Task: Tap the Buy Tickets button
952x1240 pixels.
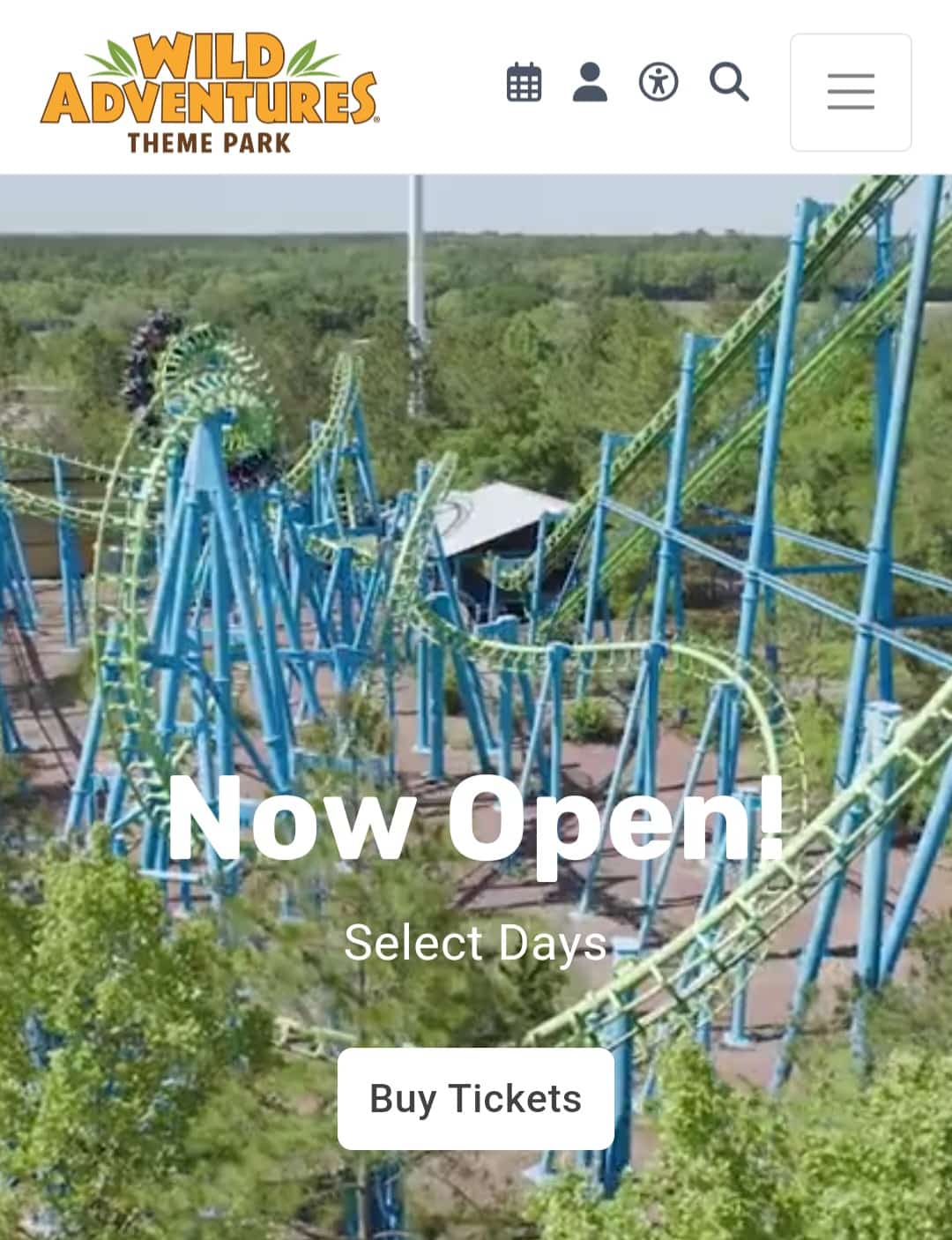Action: pyautogui.click(x=475, y=1098)
